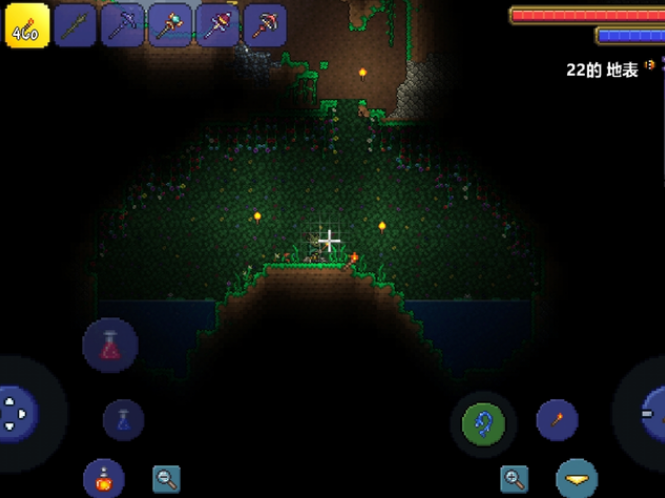Fire the grappling hook
665x498 pixels.
pyautogui.click(x=483, y=423)
